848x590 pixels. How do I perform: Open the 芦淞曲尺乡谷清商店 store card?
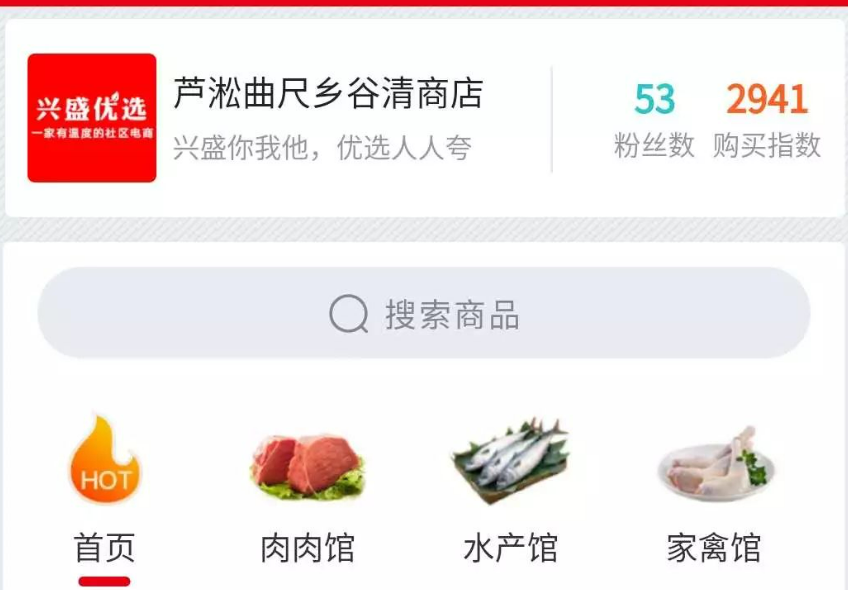(x=328, y=94)
